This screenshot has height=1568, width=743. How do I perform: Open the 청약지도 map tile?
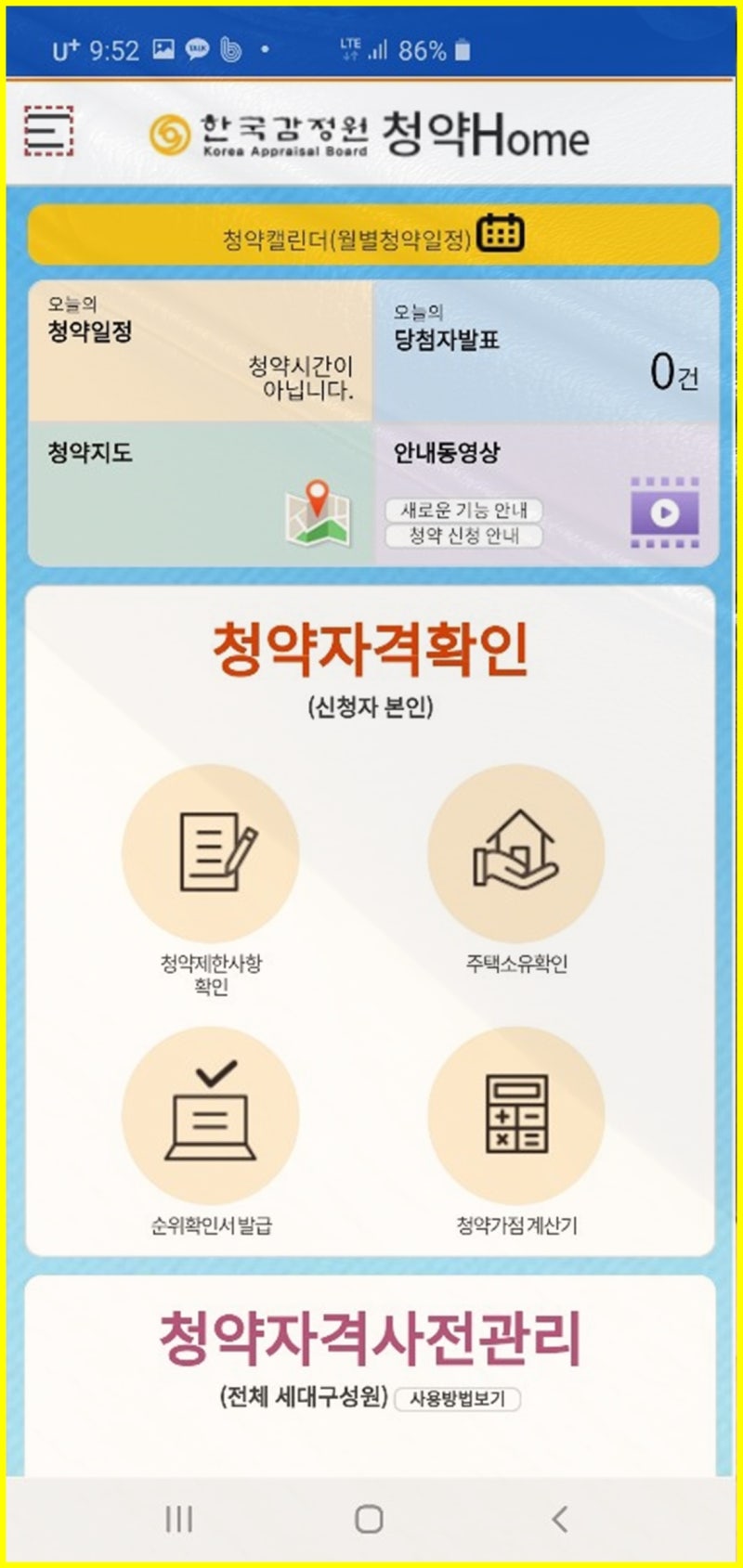[200, 495]
